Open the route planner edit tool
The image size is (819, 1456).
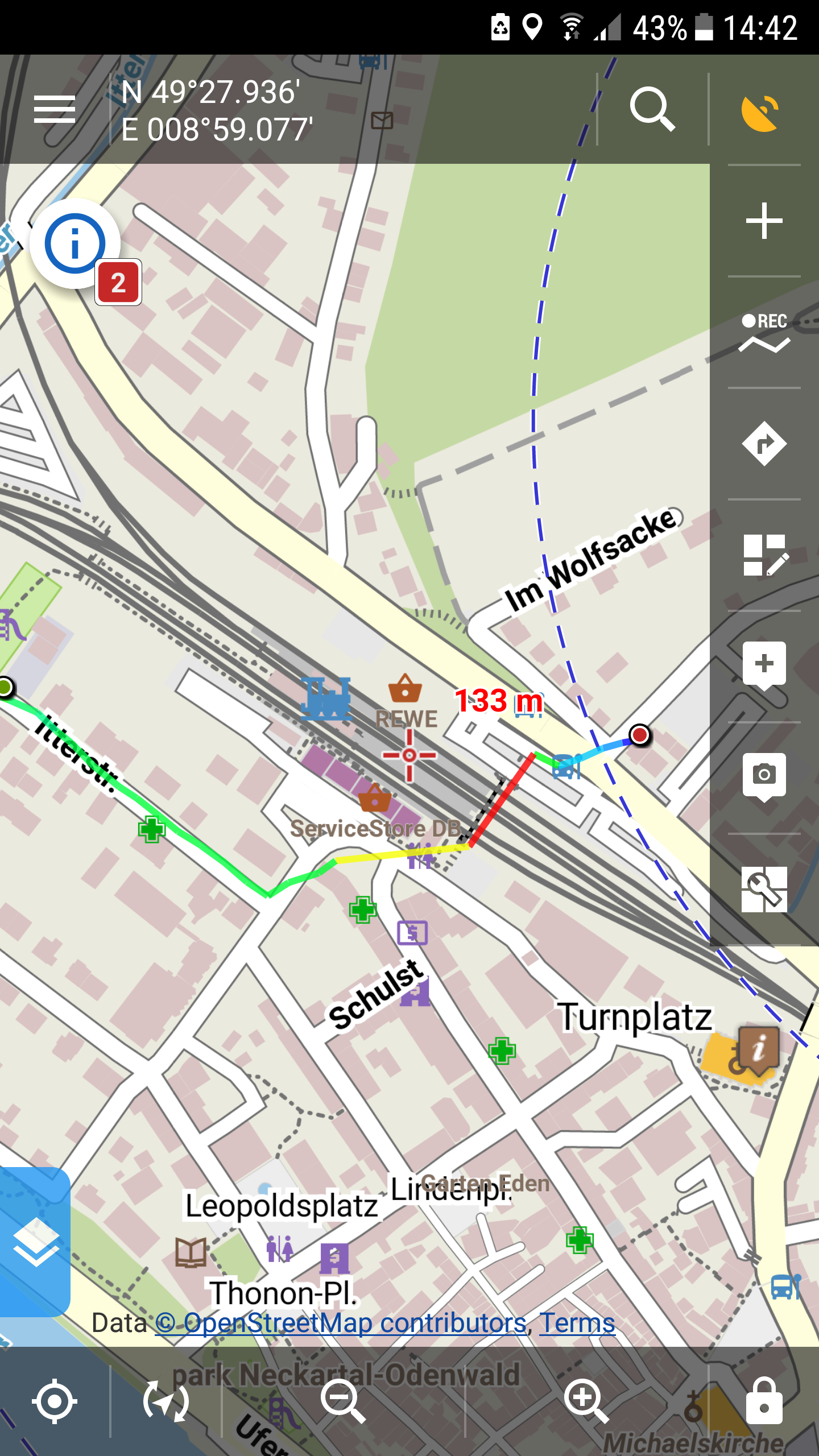(x=764, y=555)
